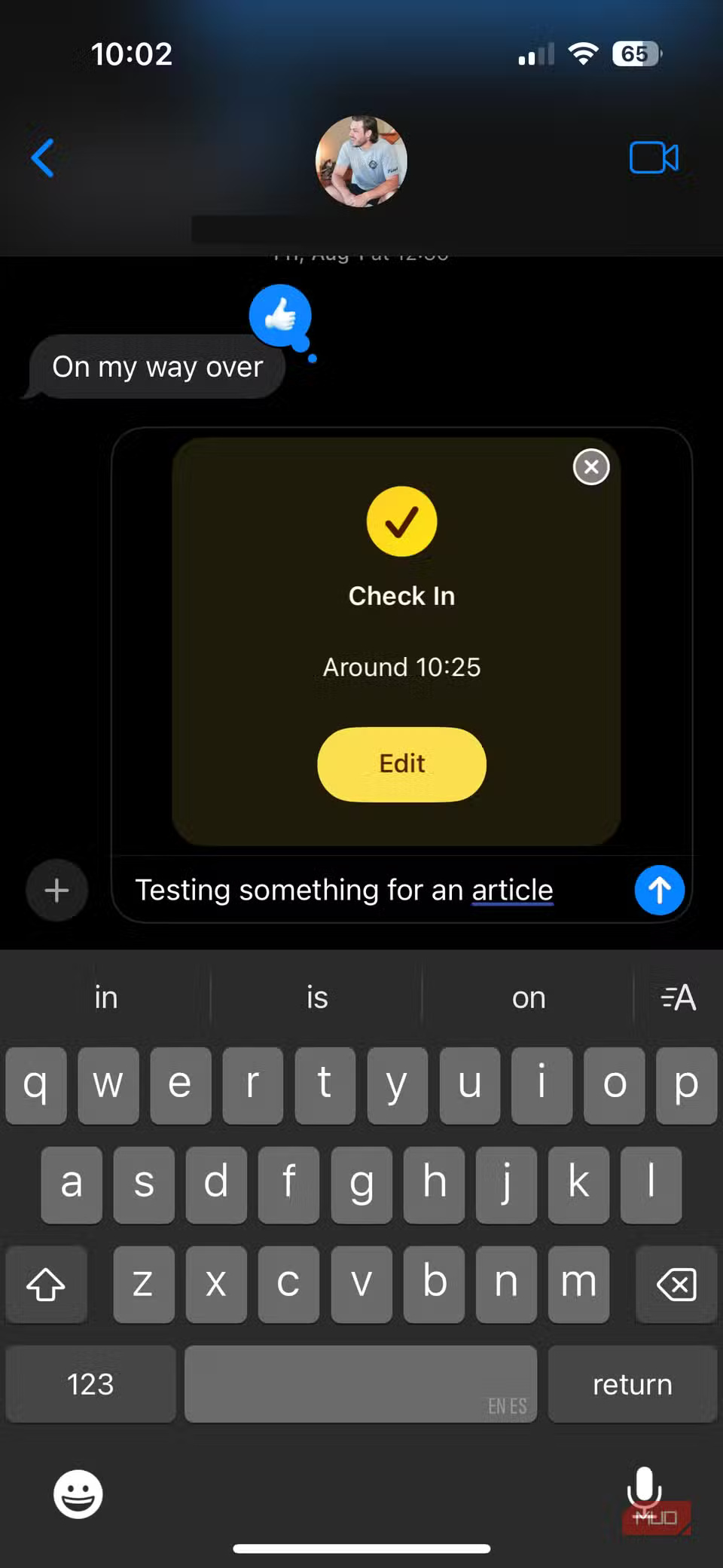Choose the 'on' word suggestion
The height and width of the screenshot is (1568, 723).
pyautogui.click(x=528, y=998)
